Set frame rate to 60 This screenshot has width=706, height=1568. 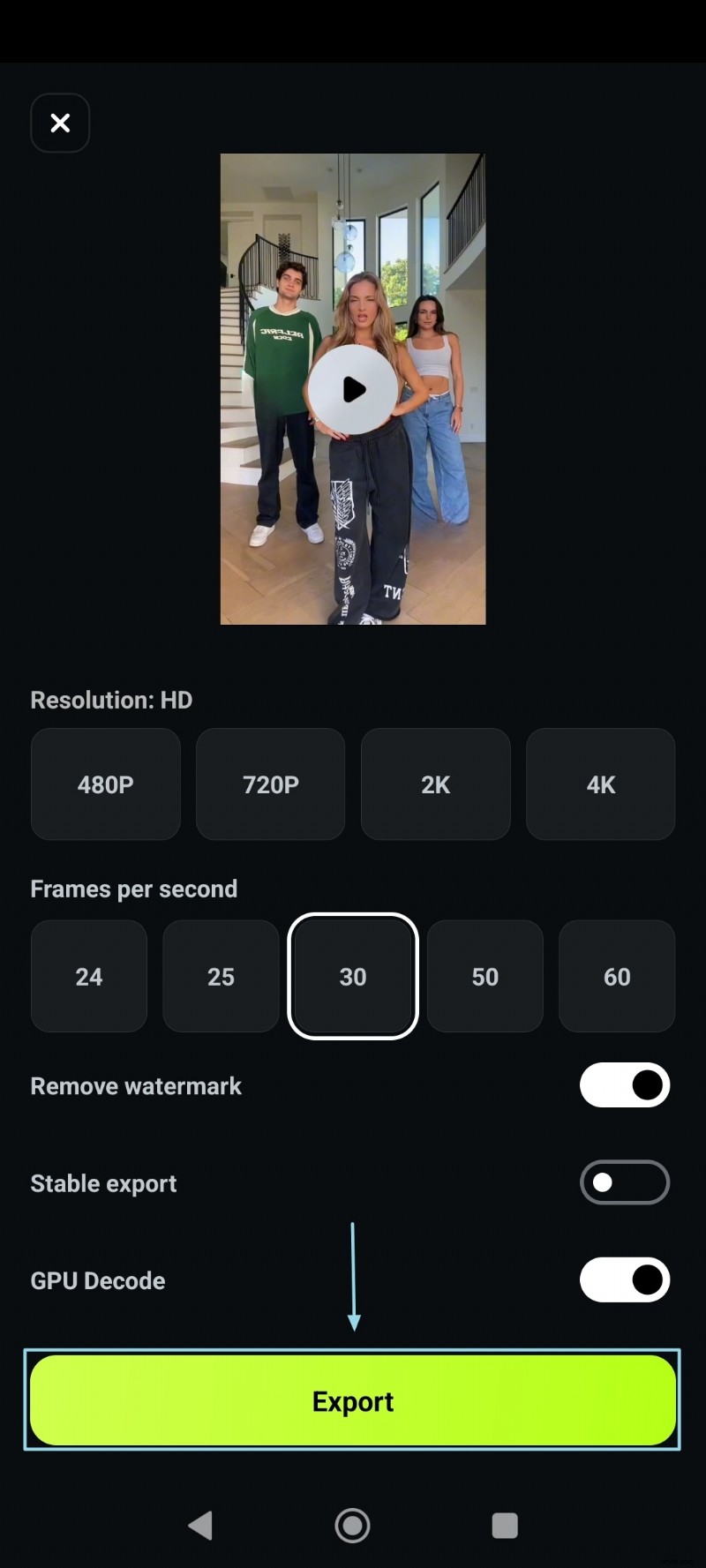click(617, 976)
